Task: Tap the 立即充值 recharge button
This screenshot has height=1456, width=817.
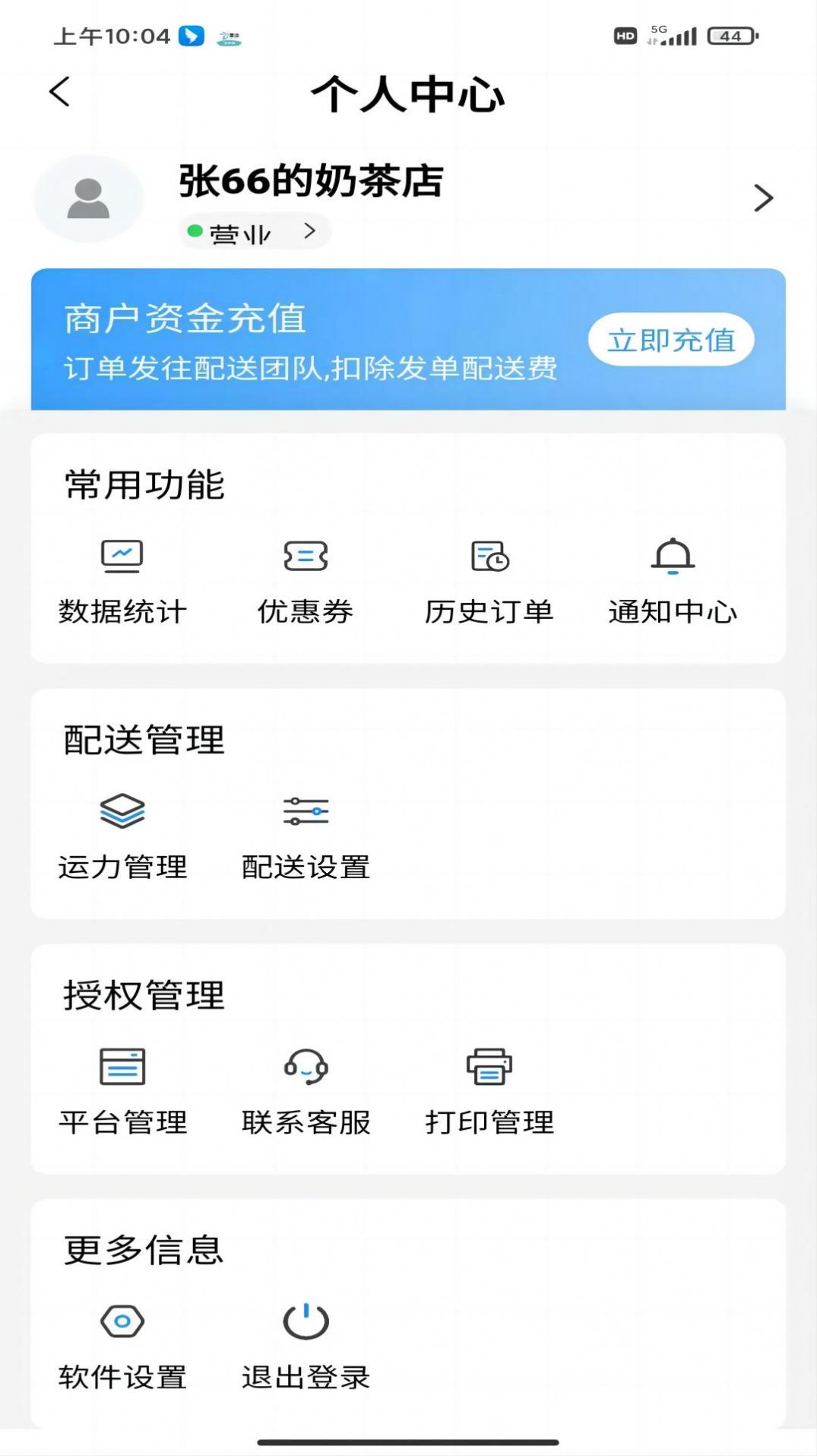Action: 671,340
